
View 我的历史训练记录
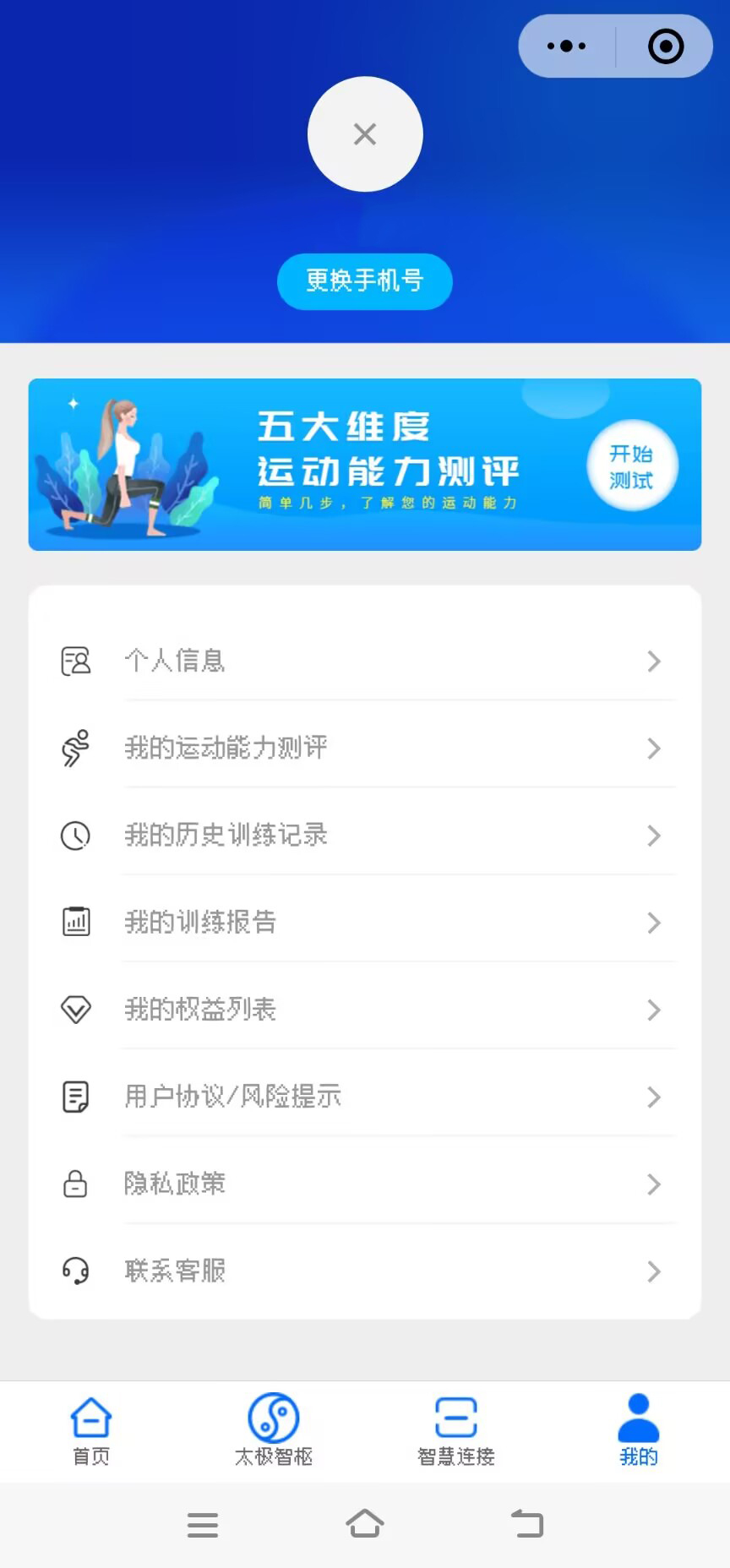[x=365, y=835]
